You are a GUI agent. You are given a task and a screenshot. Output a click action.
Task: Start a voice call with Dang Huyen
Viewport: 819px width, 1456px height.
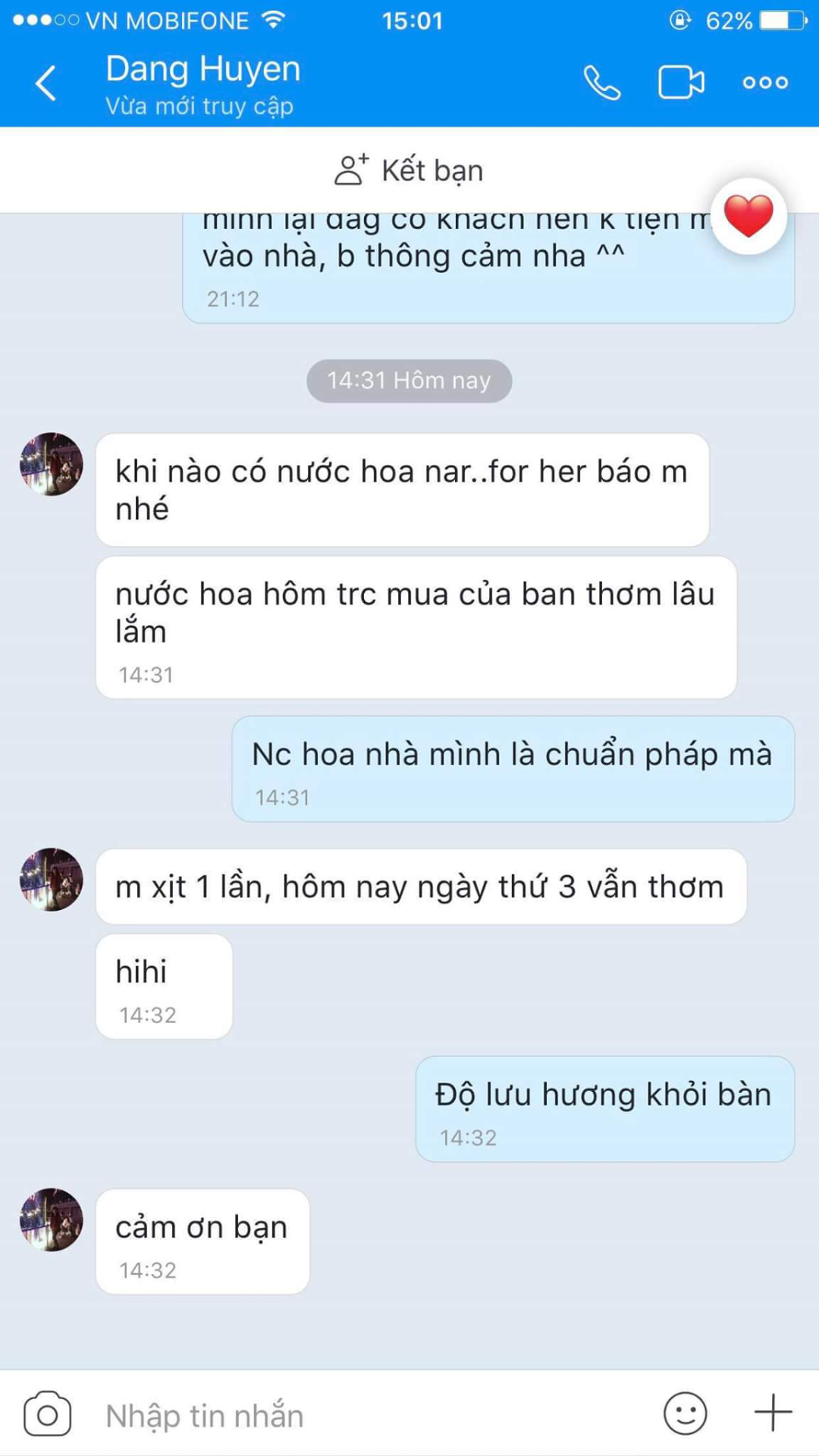[x=601, y=83]
